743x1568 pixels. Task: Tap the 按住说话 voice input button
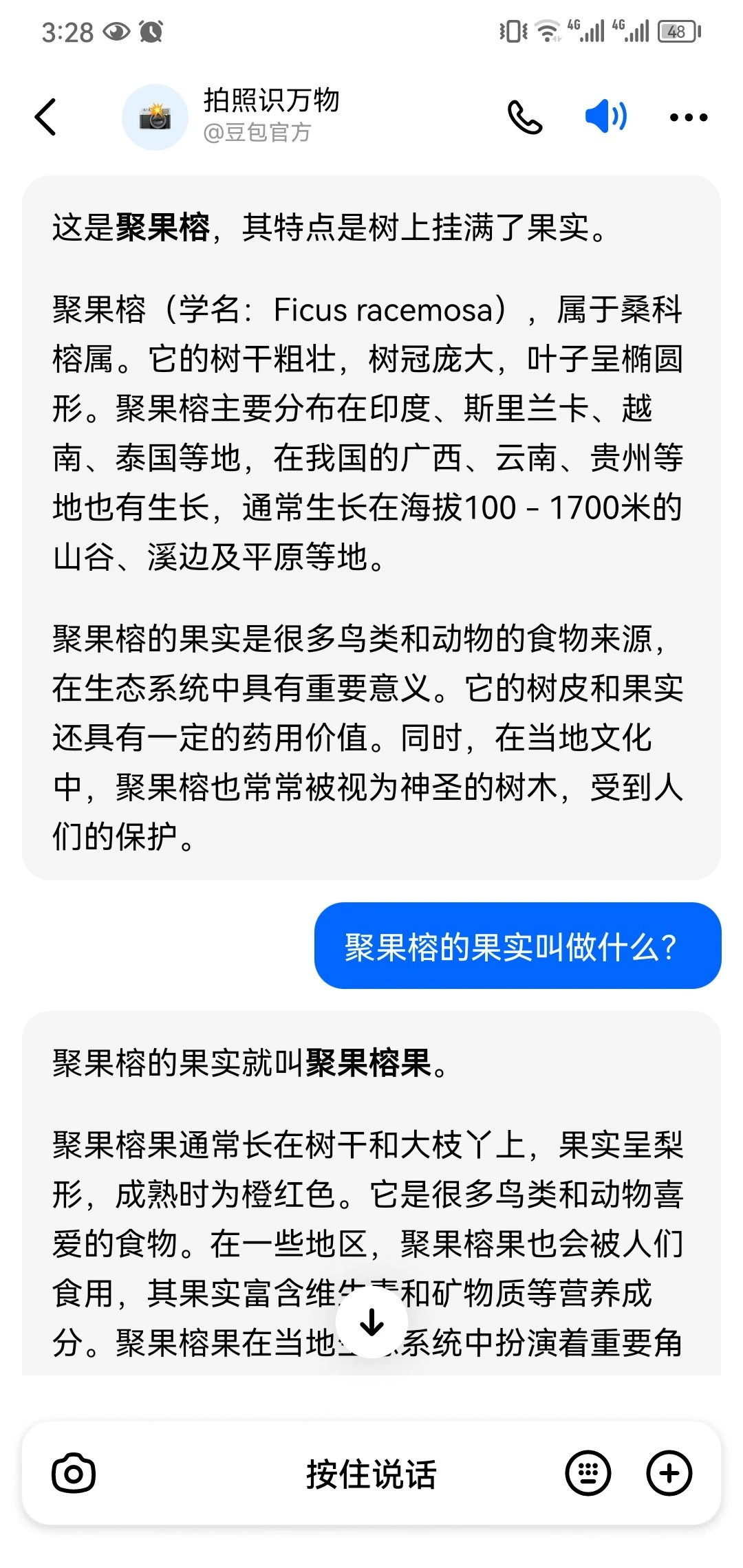pos(371,1474)
